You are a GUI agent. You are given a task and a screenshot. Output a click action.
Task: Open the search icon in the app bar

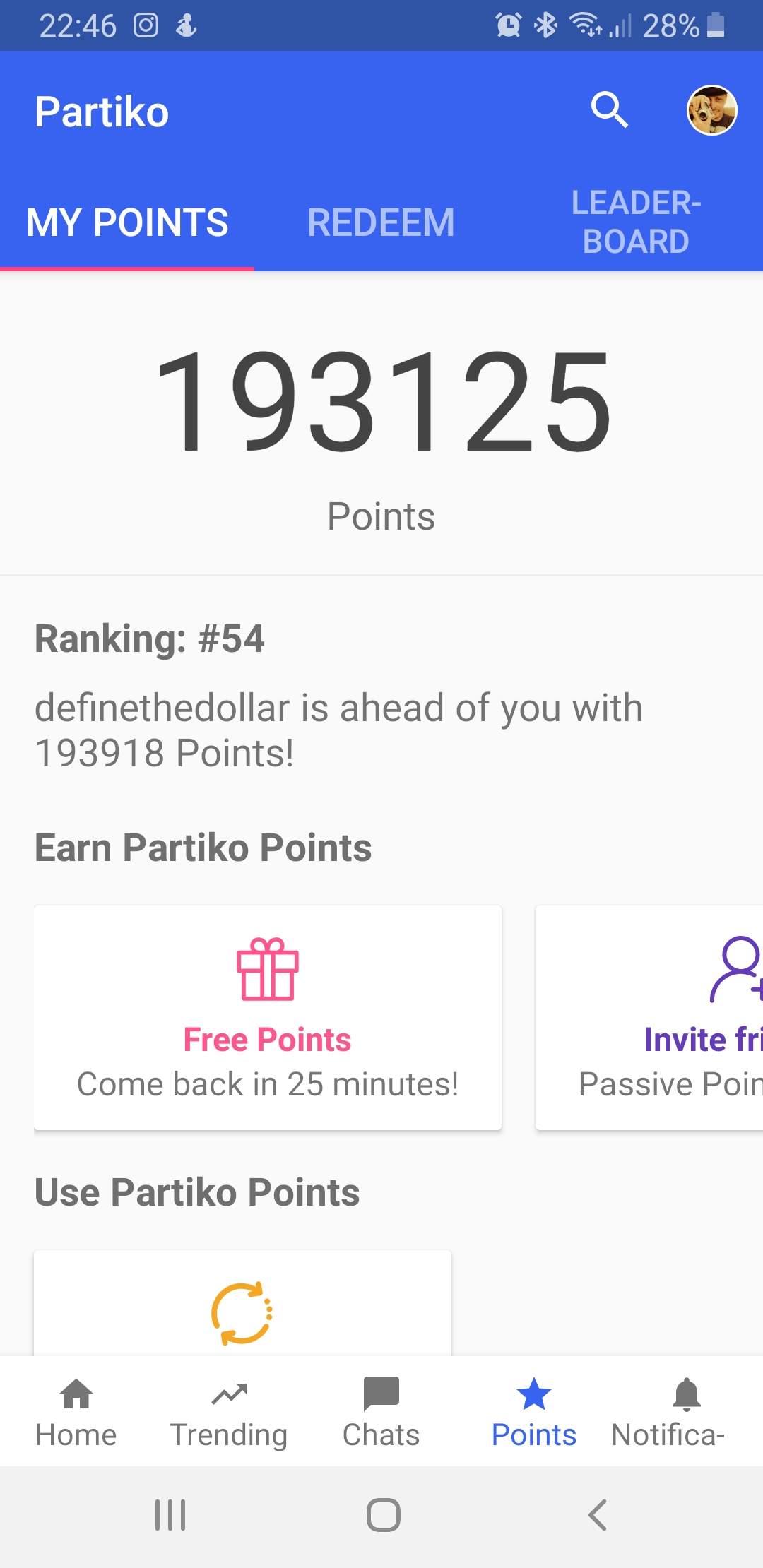pyautogui.click(x=609, y=110)
